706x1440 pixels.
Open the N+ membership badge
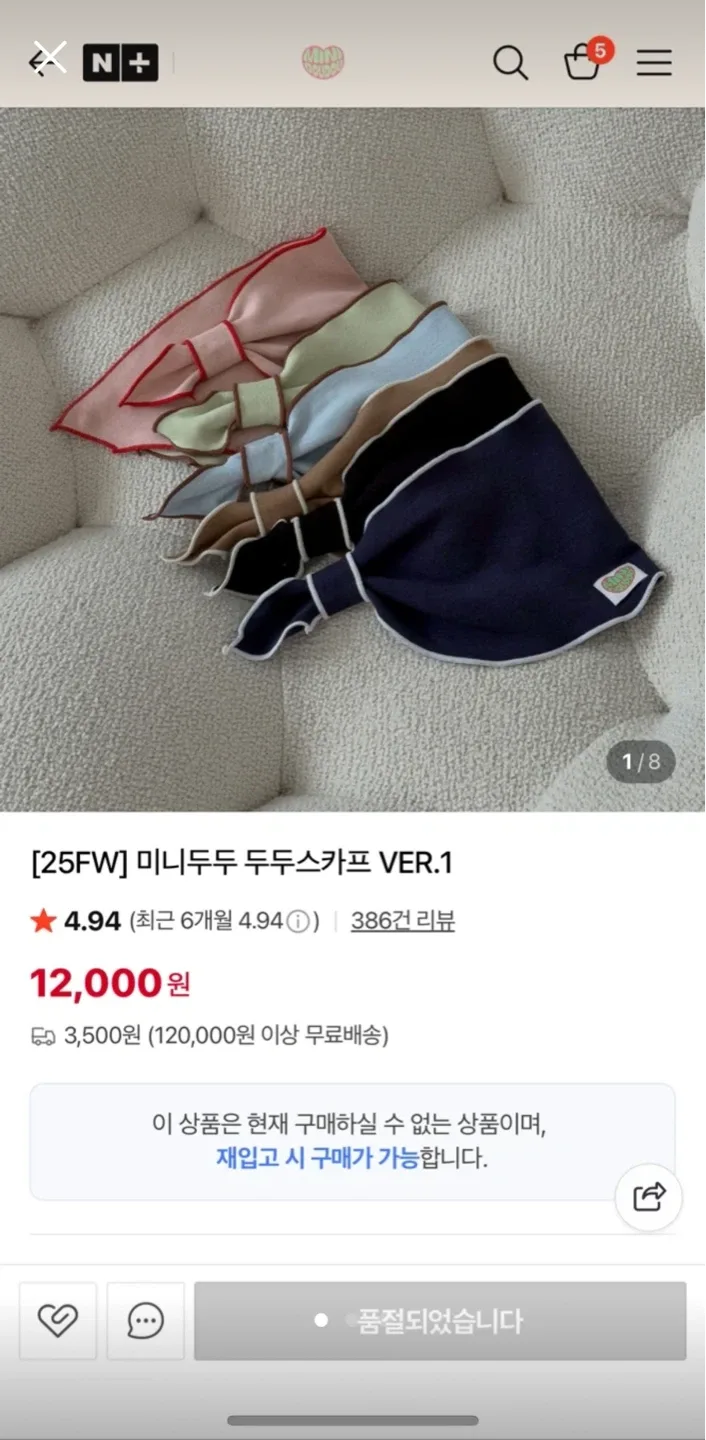(120, 63)
